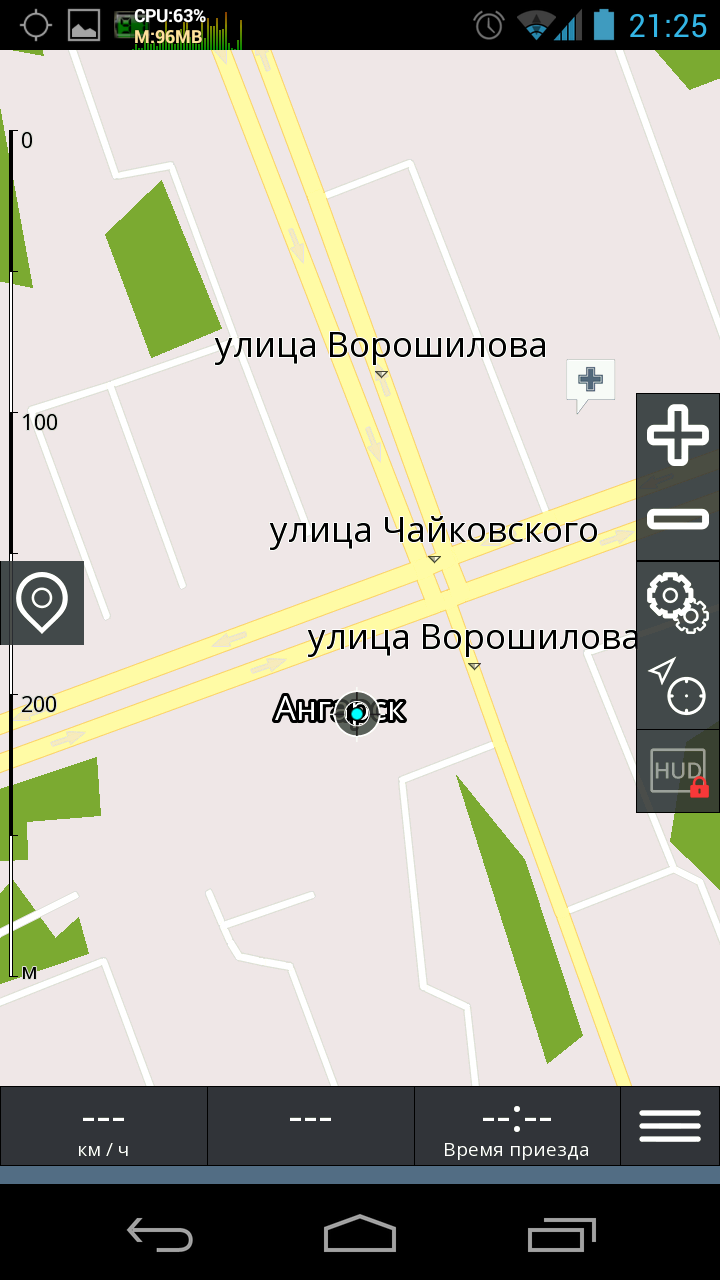Open the settings gears icon

click(x=677, y=602)
